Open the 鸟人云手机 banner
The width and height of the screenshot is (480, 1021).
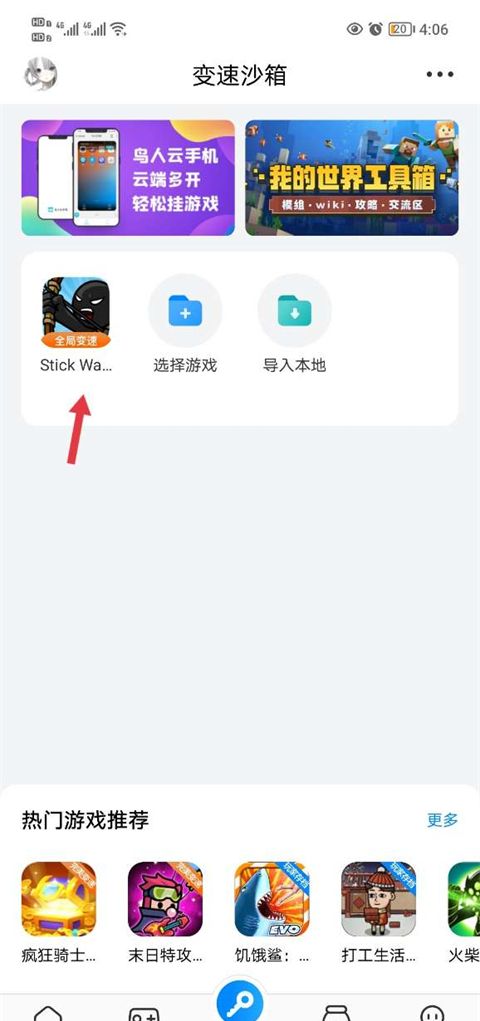[x=128, y=177]
